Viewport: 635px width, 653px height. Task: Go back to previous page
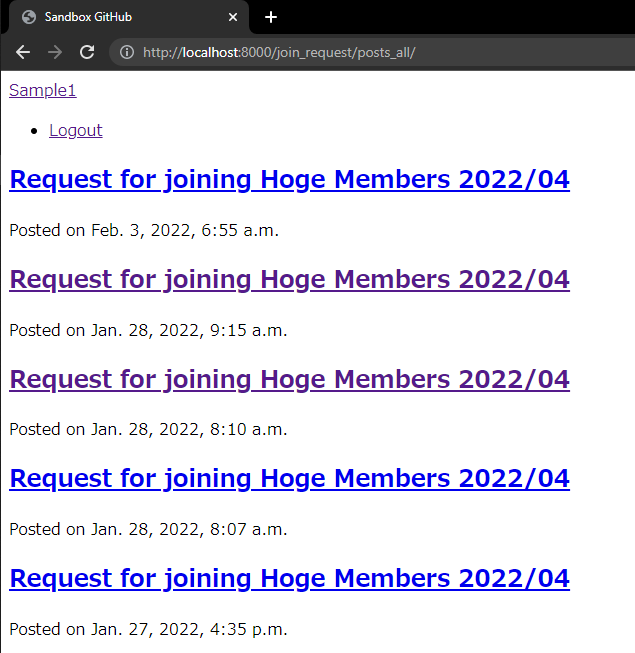point(23,52)
